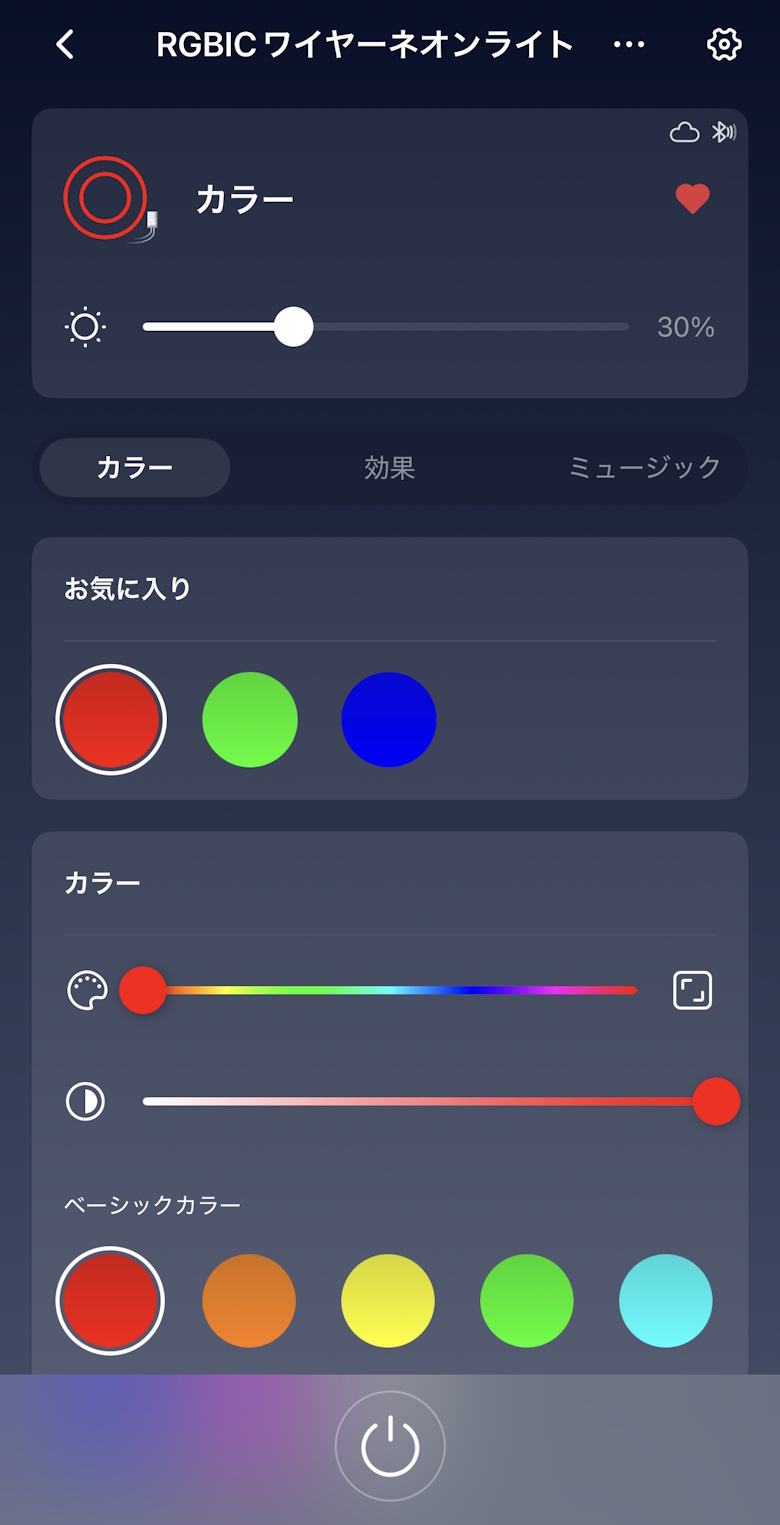Pick the green swatch under ベーシックカラー
This screenshot has height=1525, width=780.
(527, 1301)
